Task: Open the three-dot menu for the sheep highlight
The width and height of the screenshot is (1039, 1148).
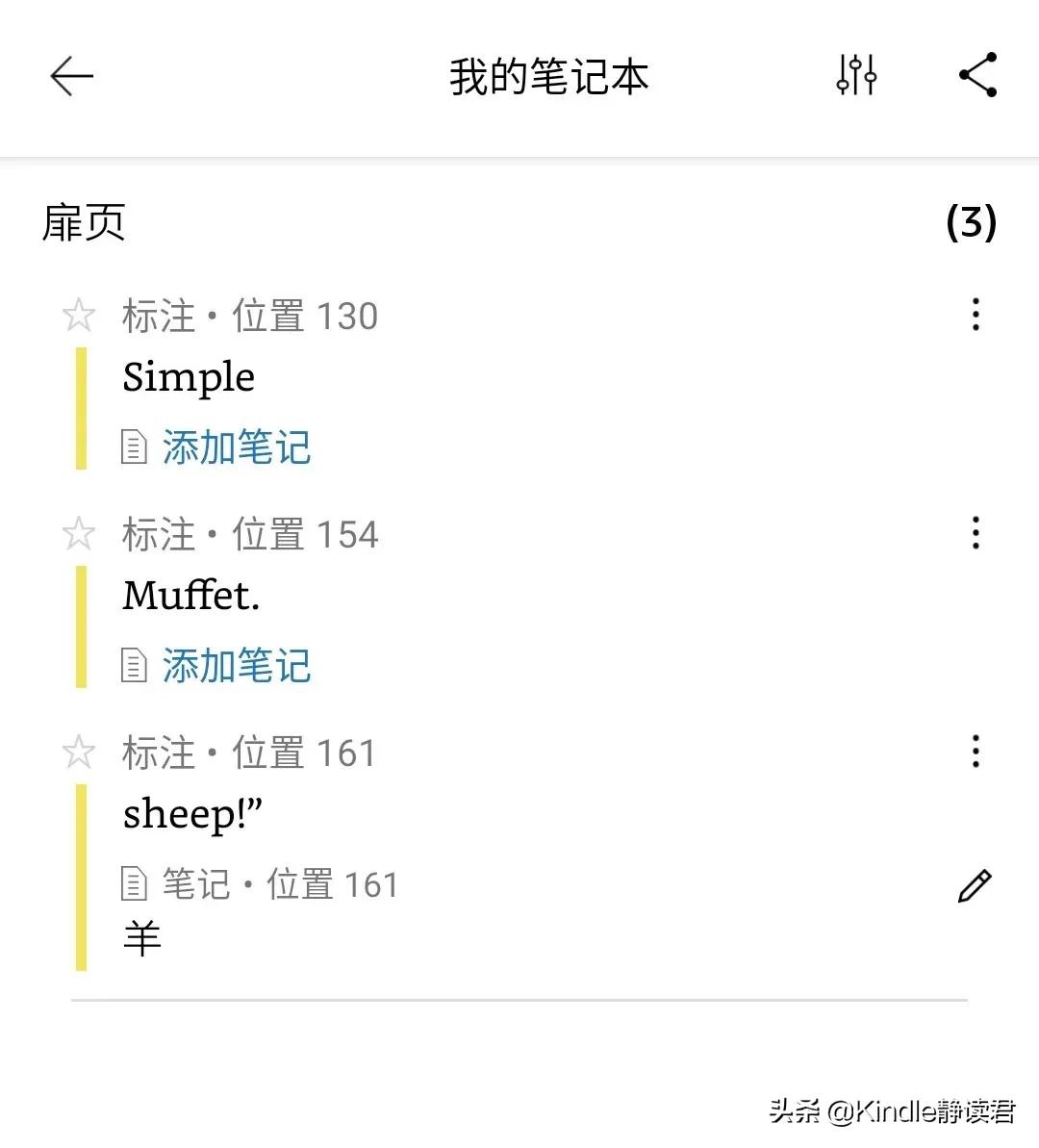Action: [x=976, y=752]
